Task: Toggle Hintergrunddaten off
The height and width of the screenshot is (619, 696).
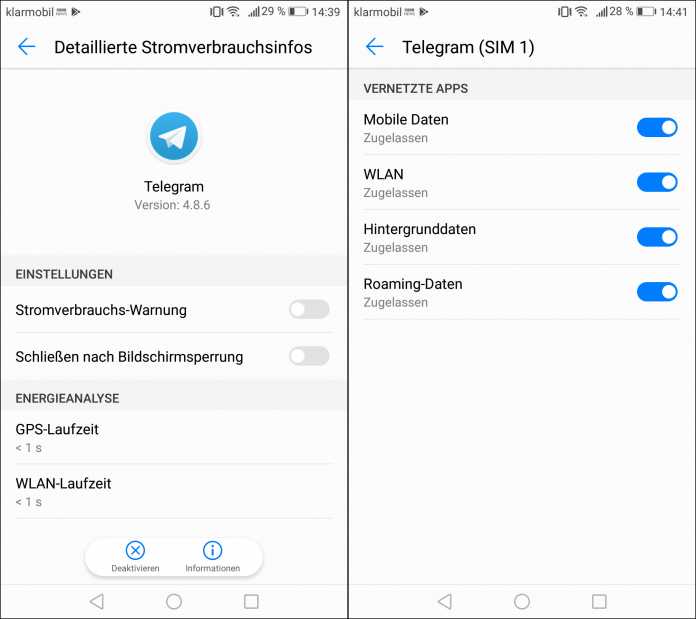Action: (x=657, y=237)
